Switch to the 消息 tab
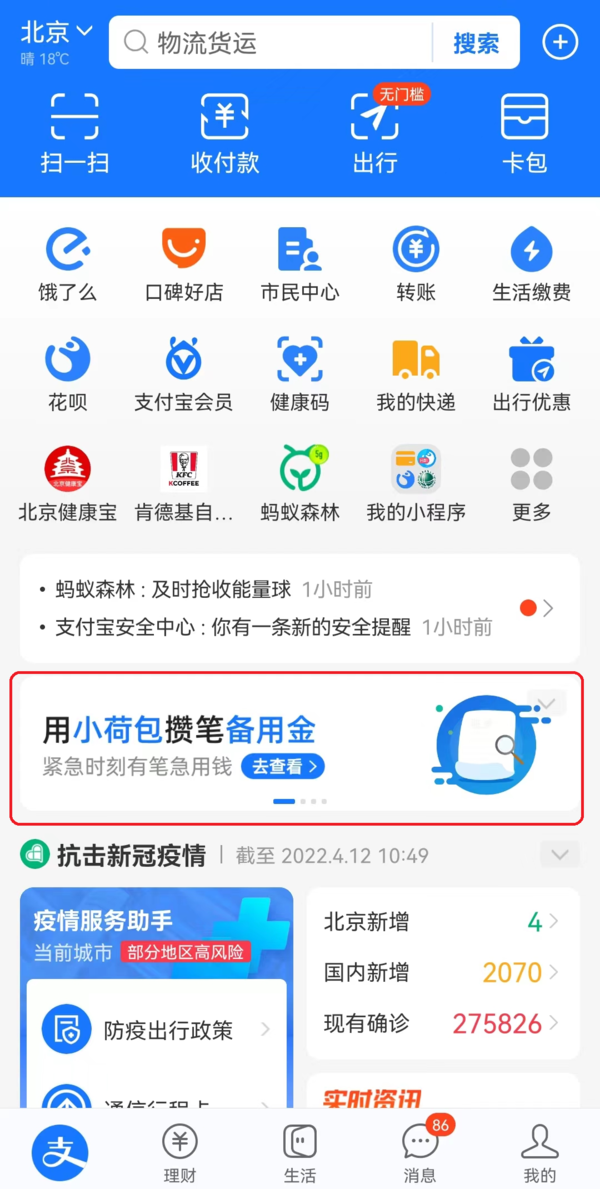This screenshot has width=600, height=1189. [420, 1152]
